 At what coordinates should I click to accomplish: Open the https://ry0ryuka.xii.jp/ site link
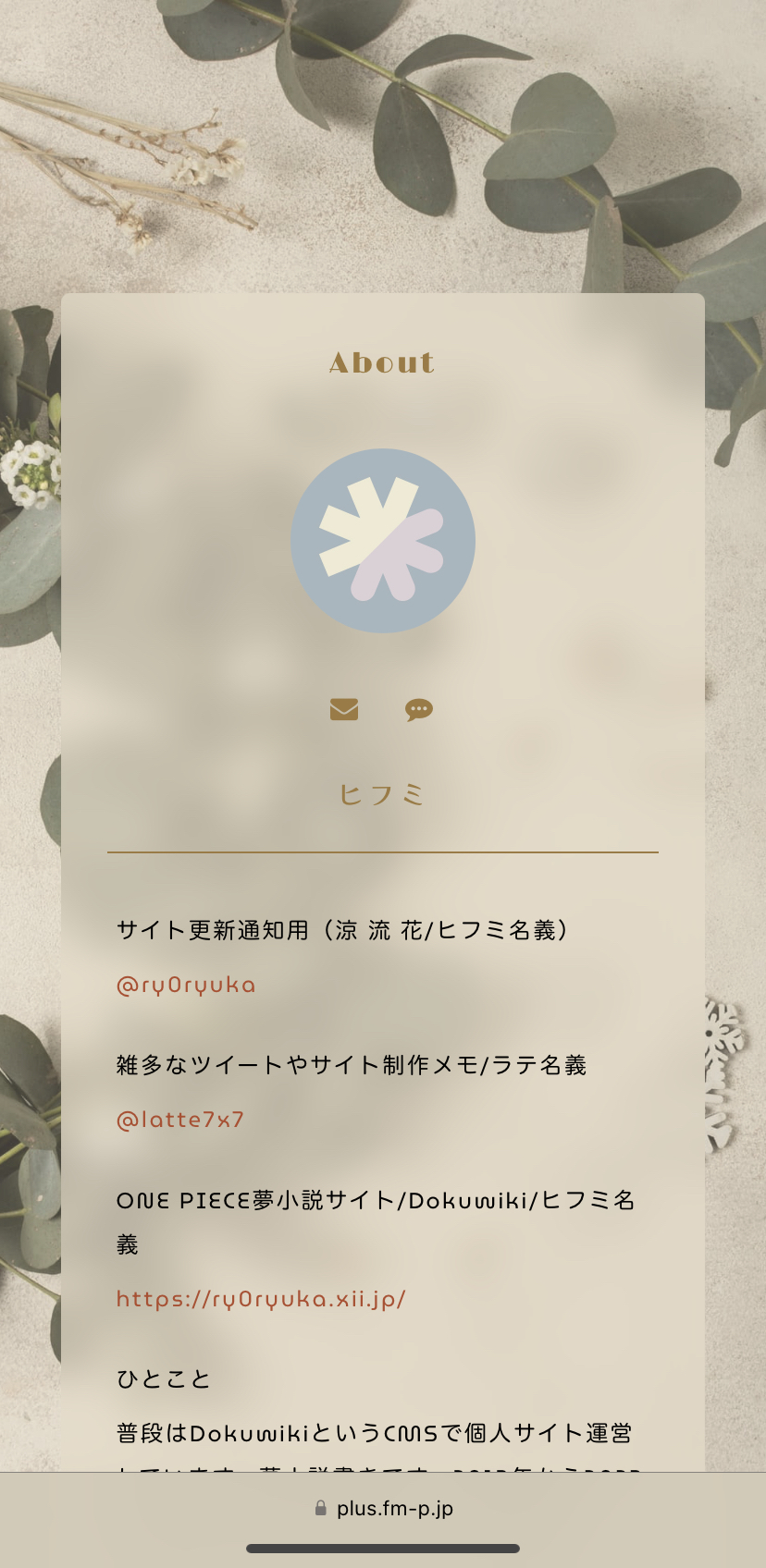pos(261,1299)
